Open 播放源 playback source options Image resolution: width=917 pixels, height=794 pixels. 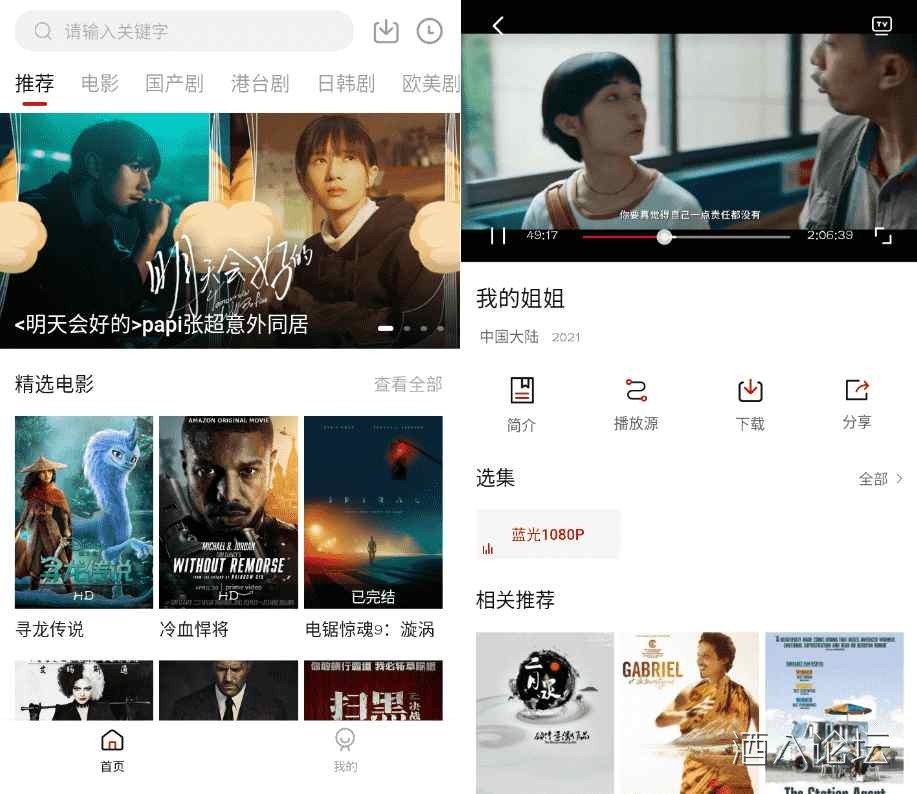pyautogui.click(x=636, y=403)
